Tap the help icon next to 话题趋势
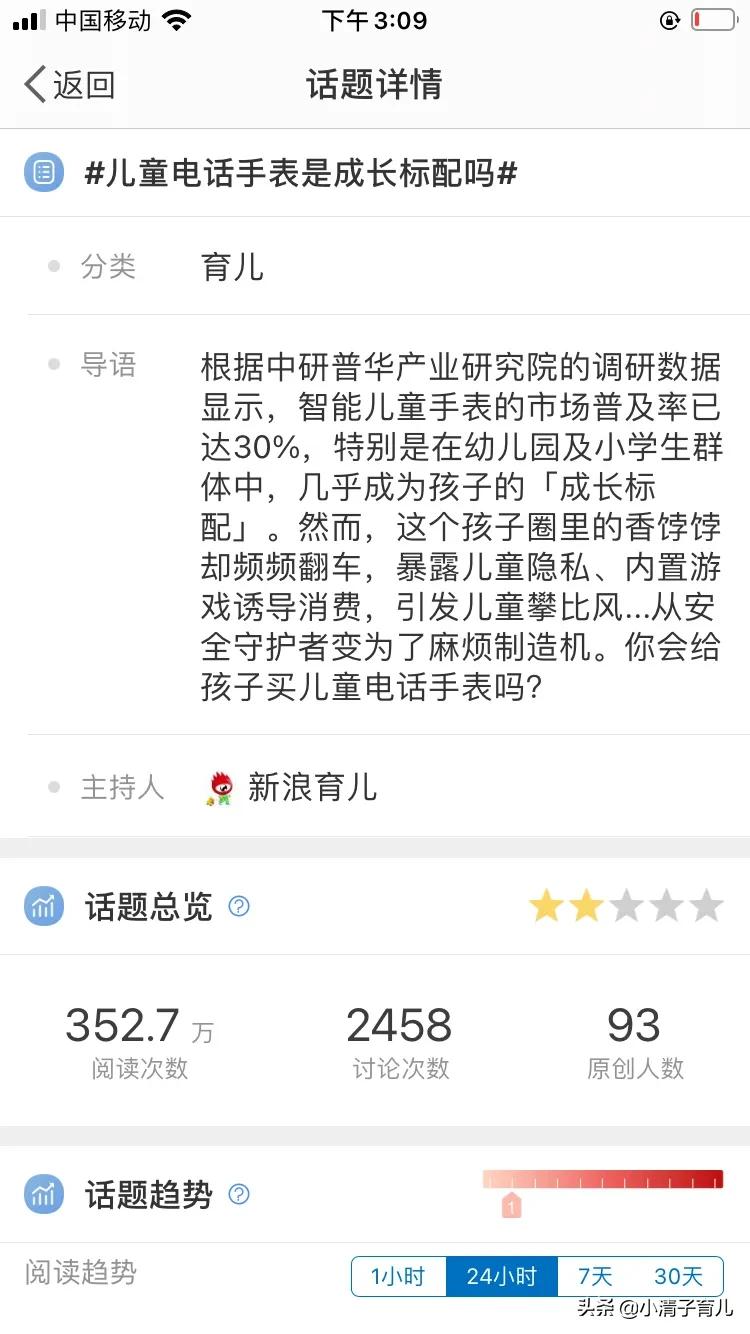Viewport: 750px width, 1334px height. point(239,1194)
